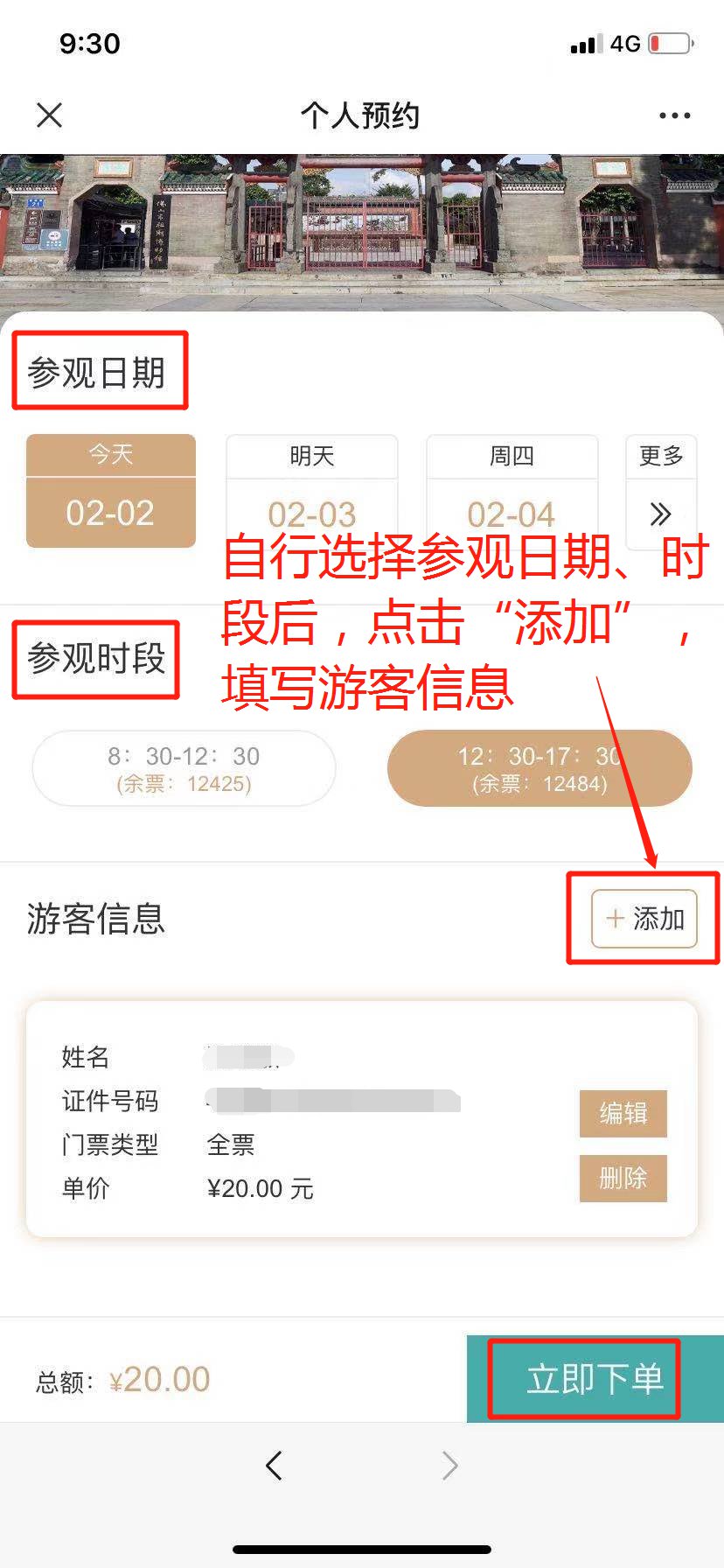Image resolution: width=724 pixels, height=1568 pixels.
Task: Go back with the bottom browser arrow
Action: coord(275,1465)
